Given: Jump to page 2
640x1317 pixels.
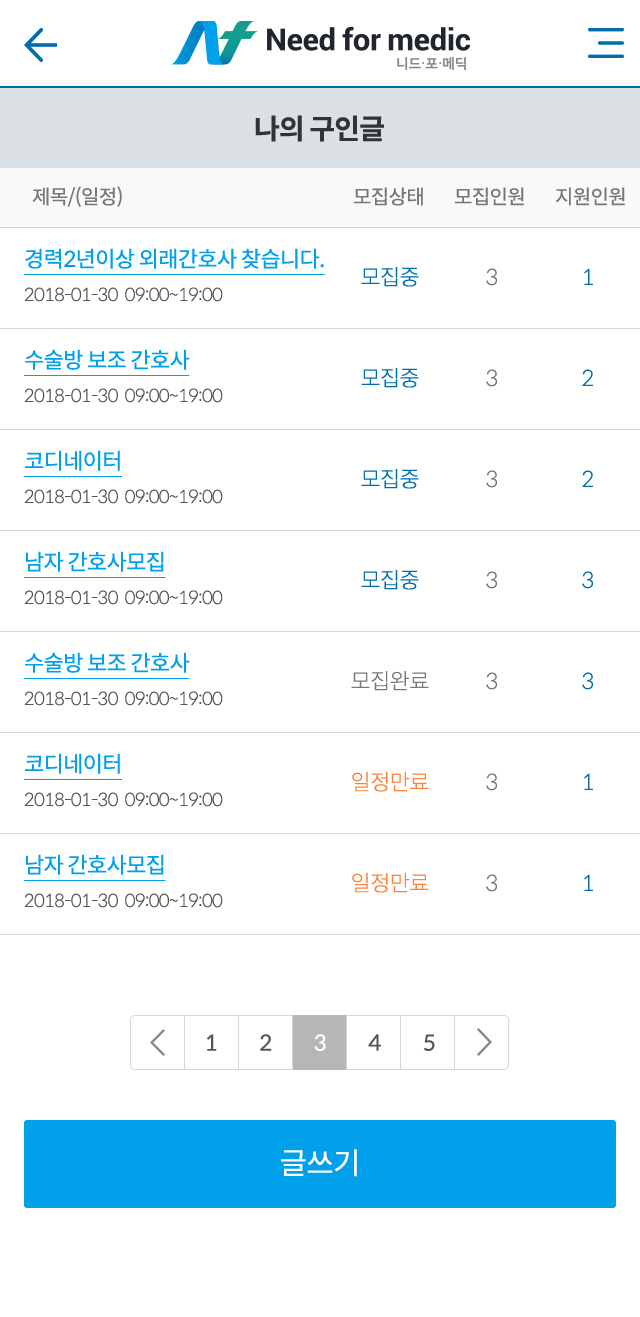Looking at the screenshot, I should pyautogui.click(x=266, y=1043).
